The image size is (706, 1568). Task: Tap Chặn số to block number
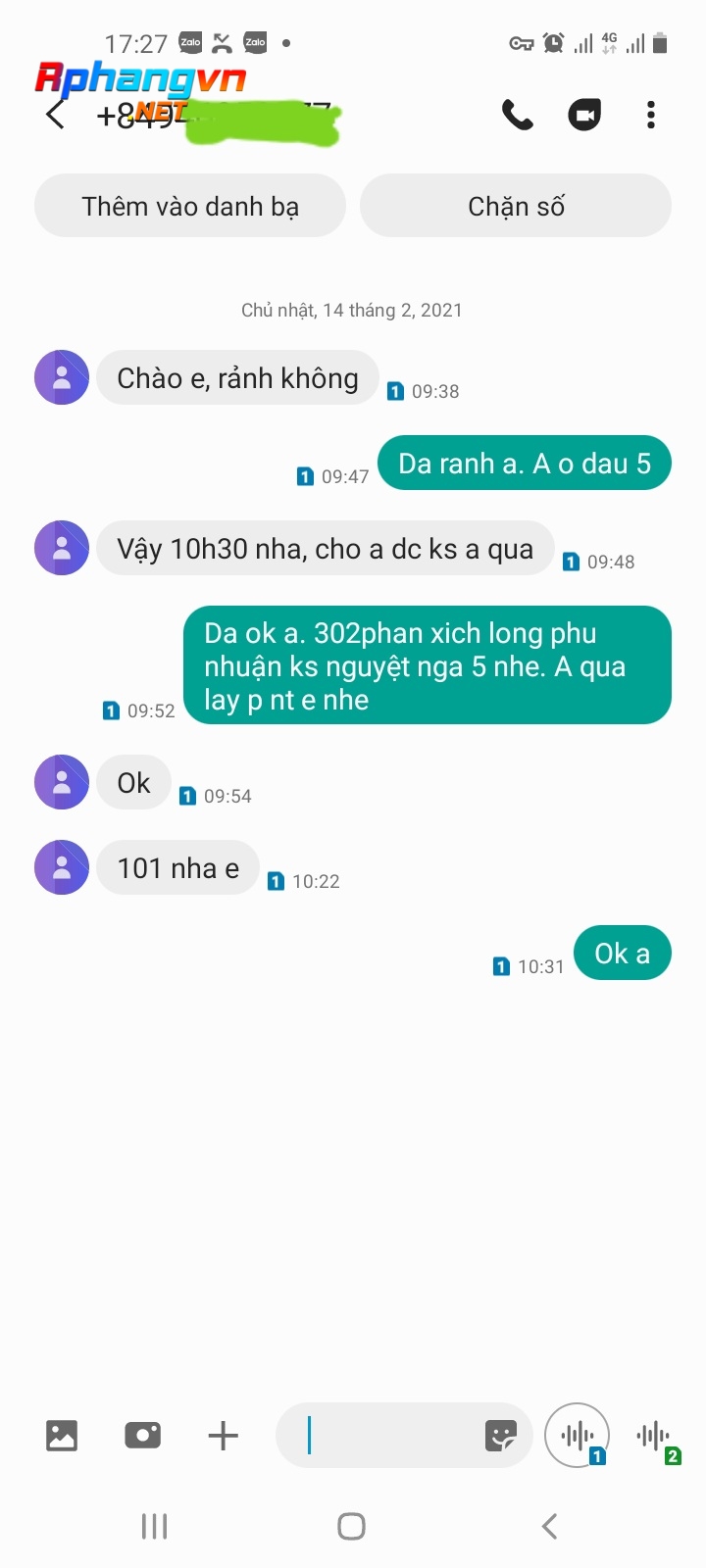pyautogui.click(x=516, y=206)
